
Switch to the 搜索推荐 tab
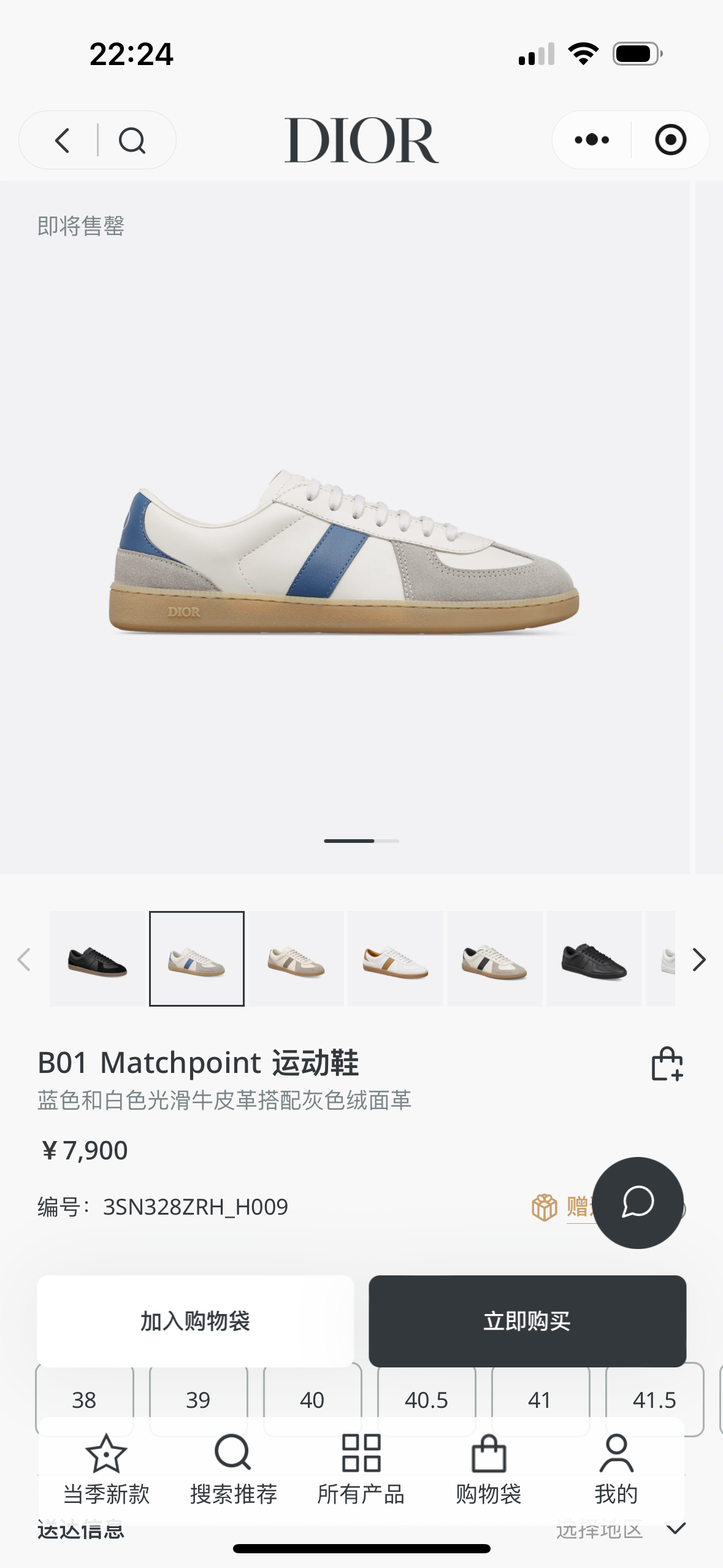click(x=233, y=1470)
